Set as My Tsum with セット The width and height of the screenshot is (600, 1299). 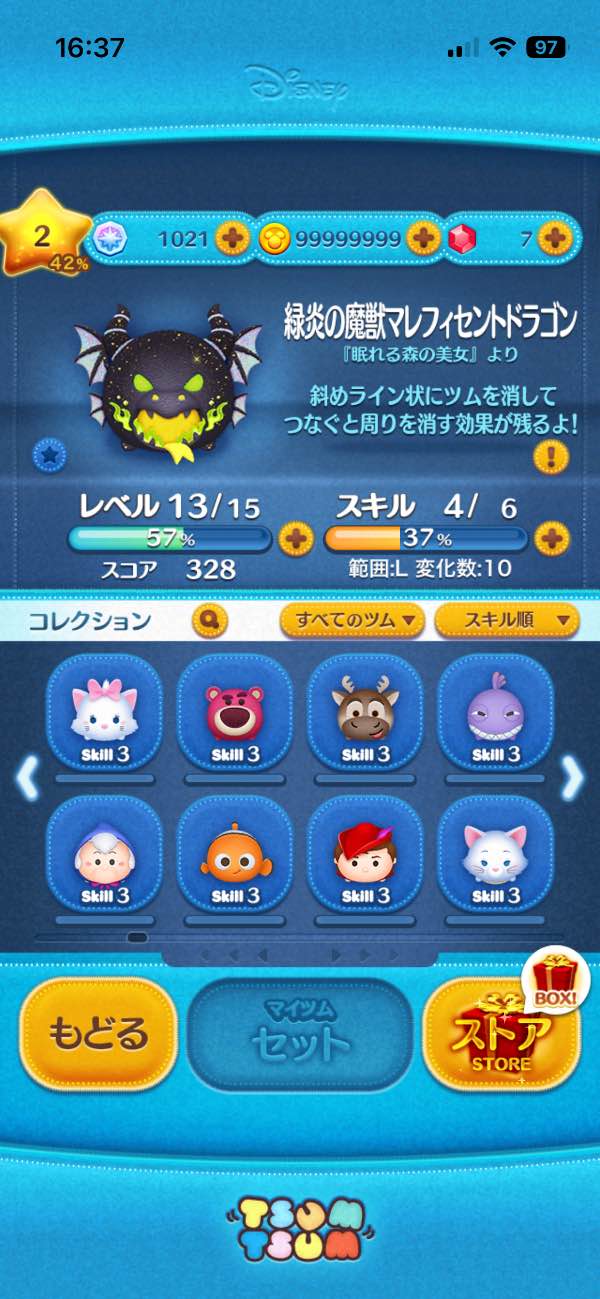(x=300, y=1034)
